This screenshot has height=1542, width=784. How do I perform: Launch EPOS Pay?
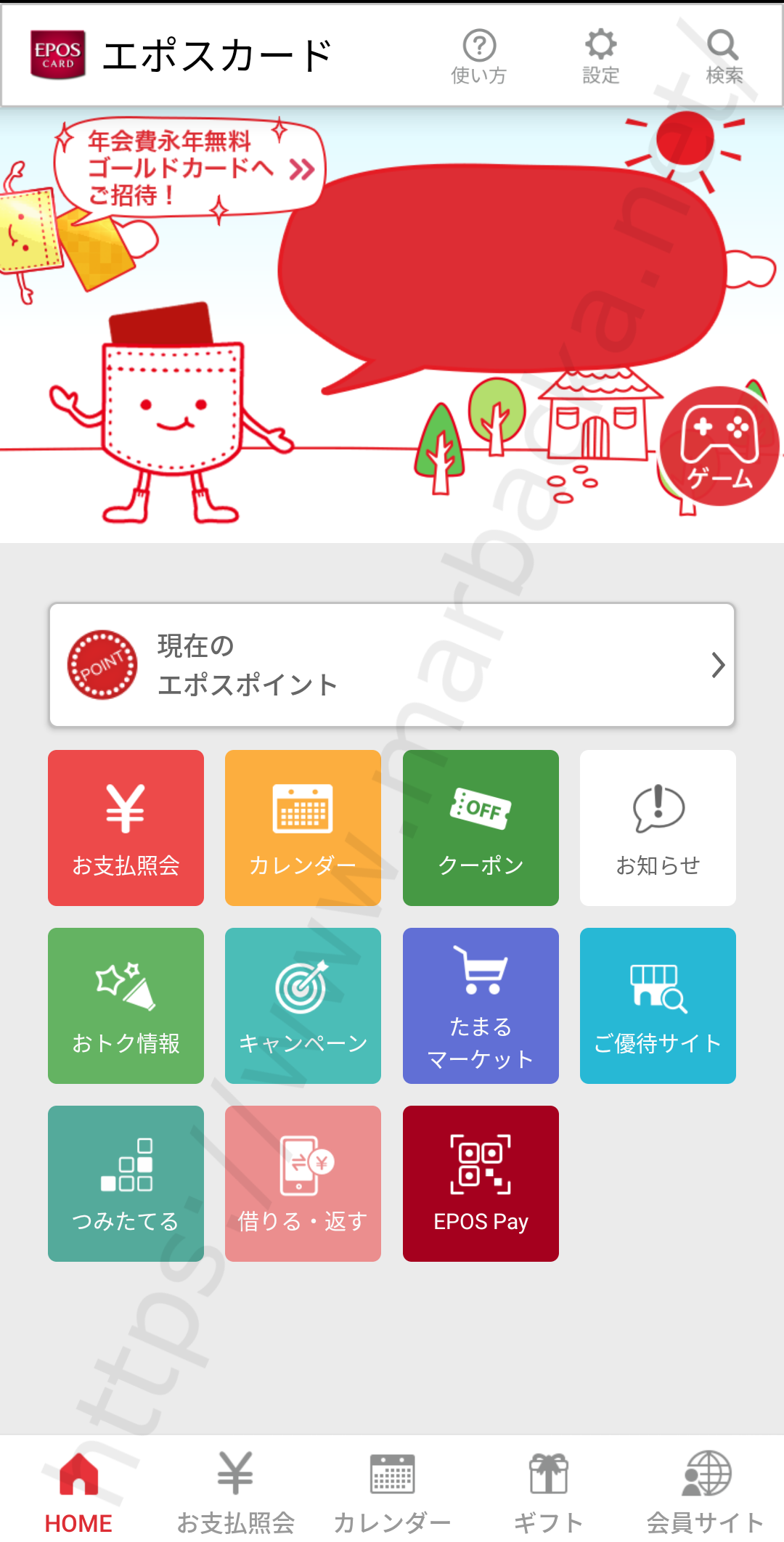pos(481,1183)
